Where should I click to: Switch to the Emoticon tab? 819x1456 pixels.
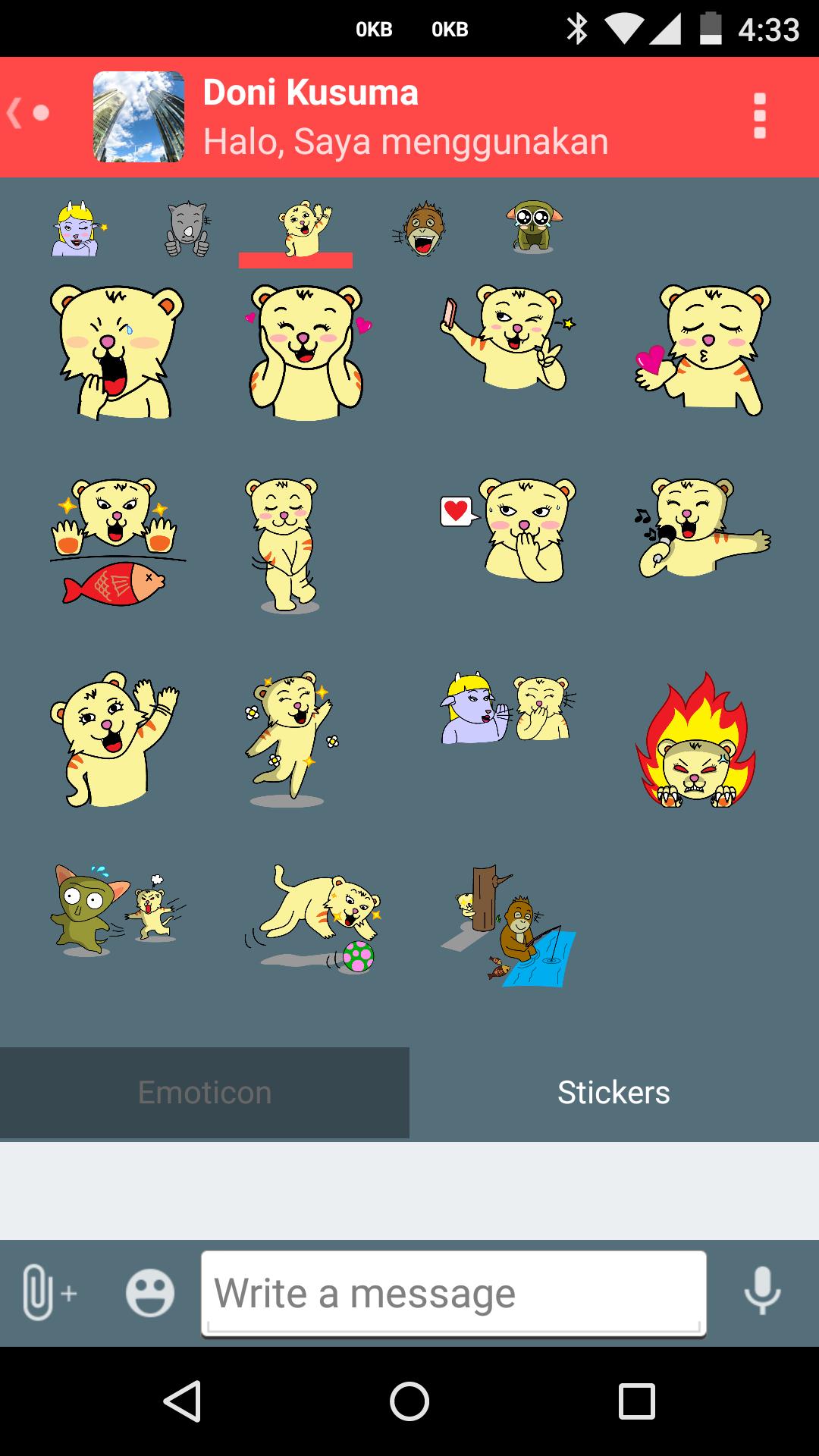click(205, 1092)
